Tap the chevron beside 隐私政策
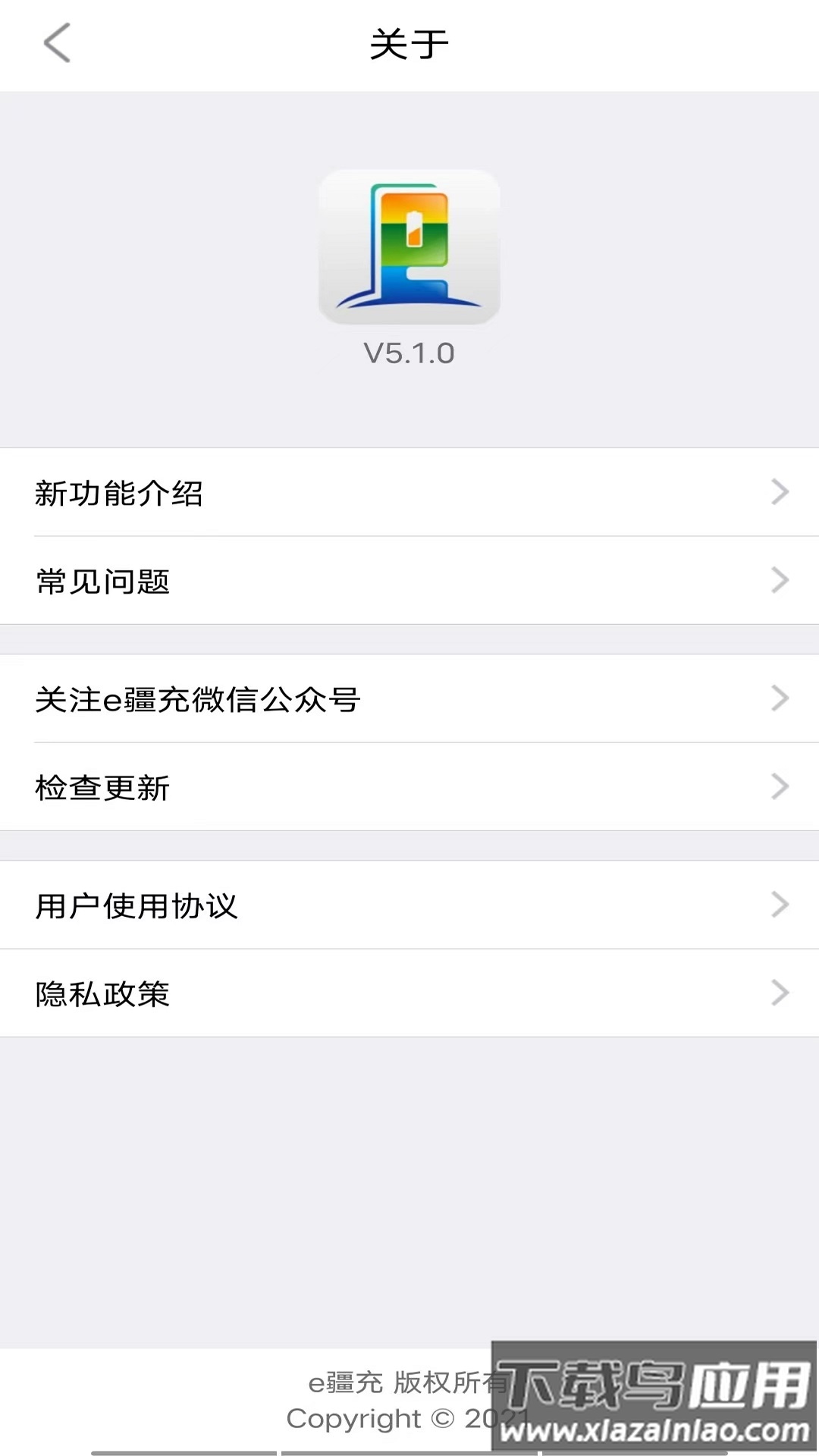Viewport: 819px width, 1456px height. point(780,992)
